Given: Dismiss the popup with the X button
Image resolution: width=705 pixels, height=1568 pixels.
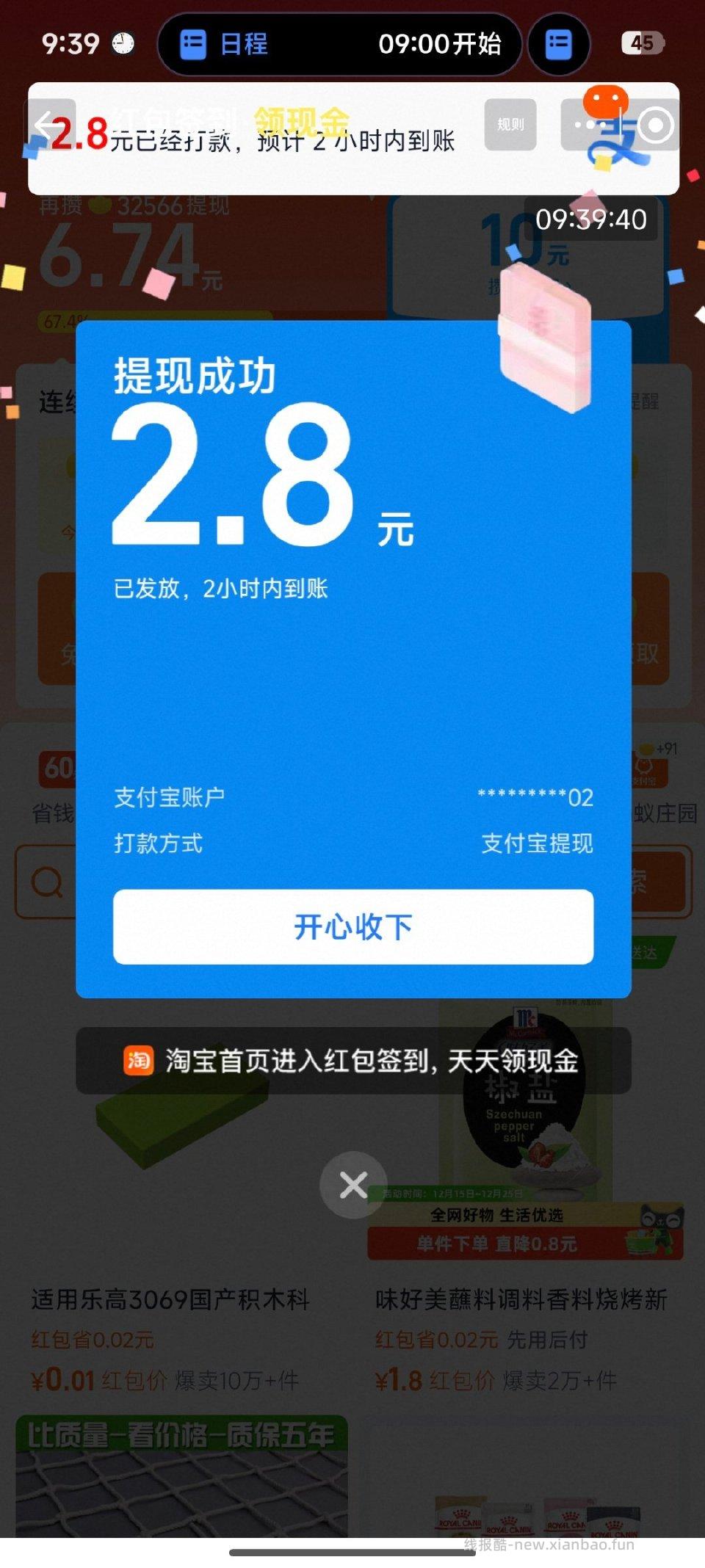Looking at the screenshot, I should pos(352,1184).
